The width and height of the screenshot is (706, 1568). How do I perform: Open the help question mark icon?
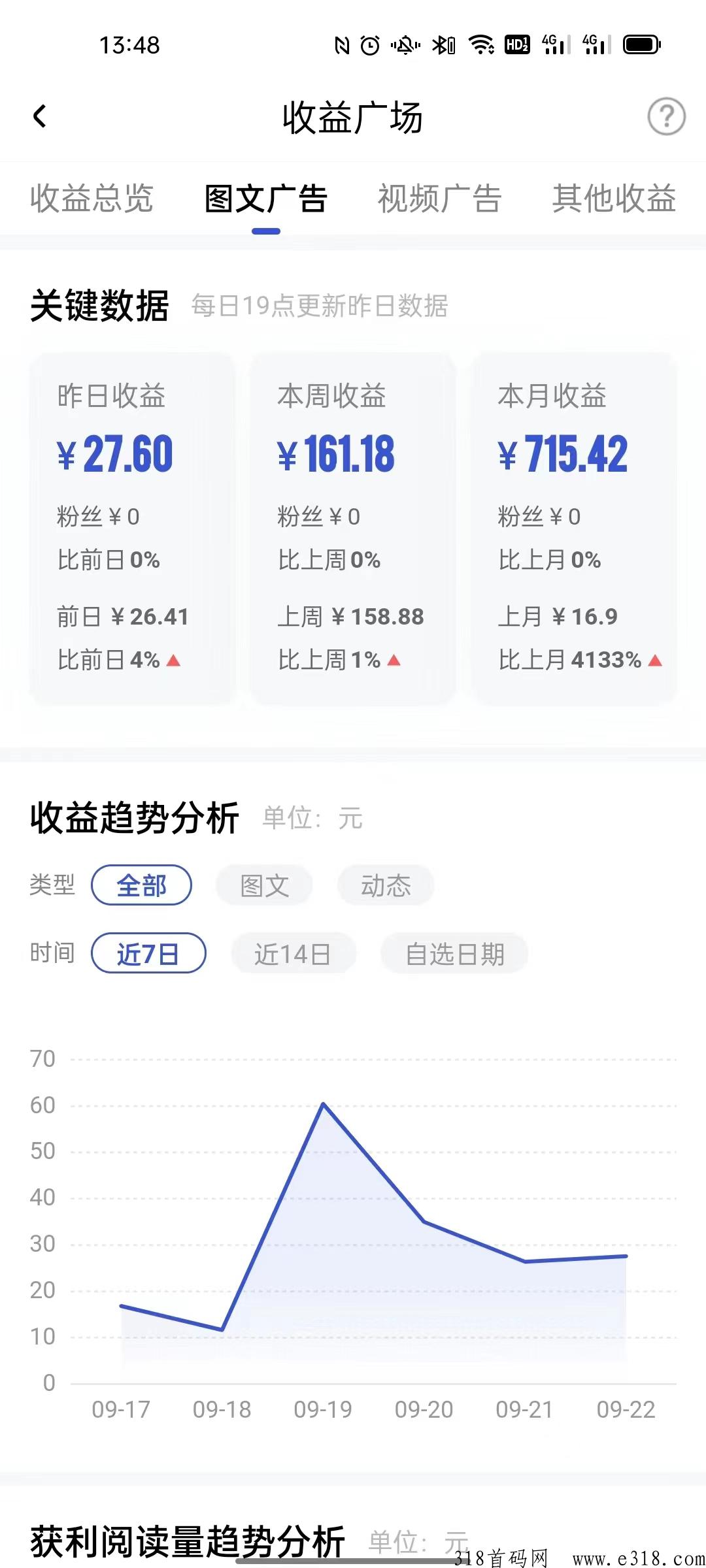point(665,117)
